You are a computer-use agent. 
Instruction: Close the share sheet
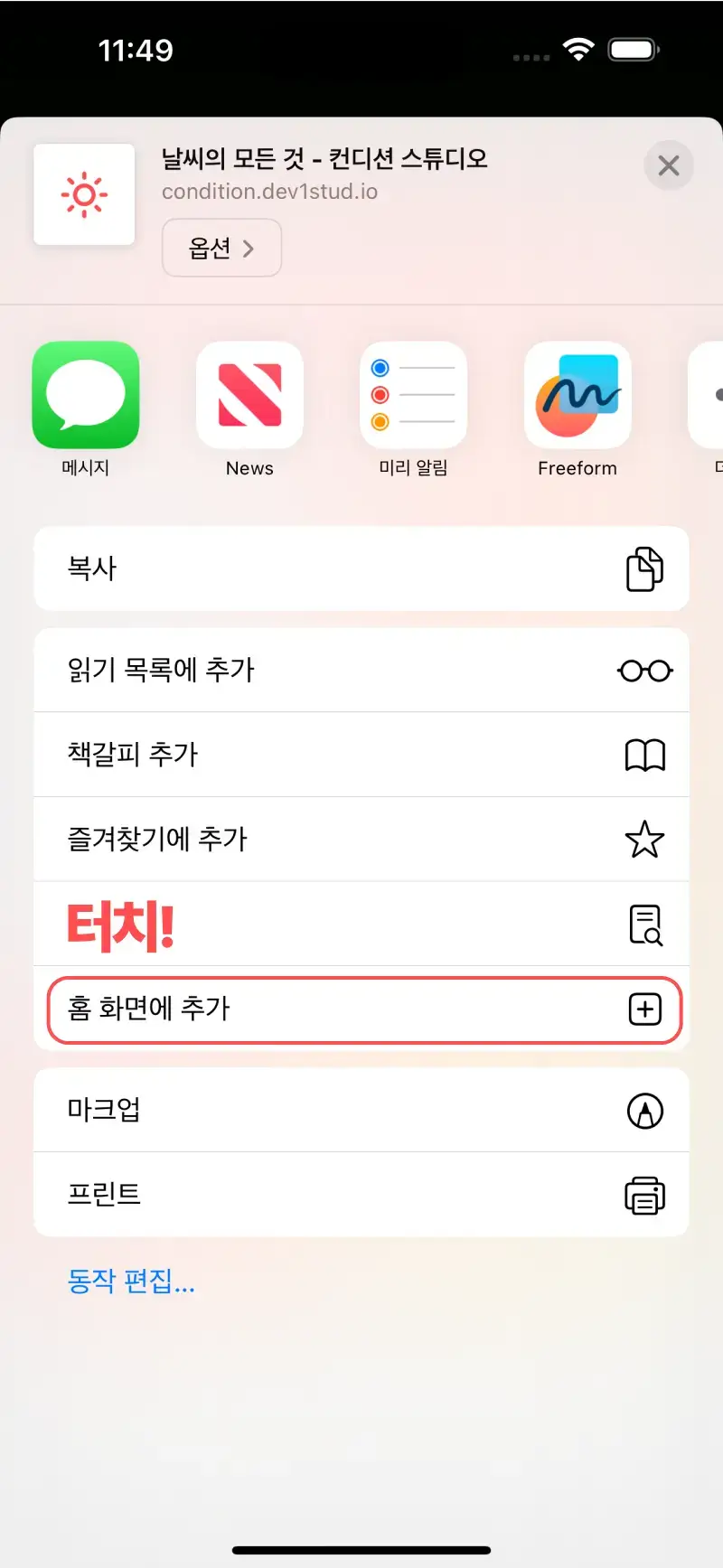pyautogui.click(x=668, y=166)
